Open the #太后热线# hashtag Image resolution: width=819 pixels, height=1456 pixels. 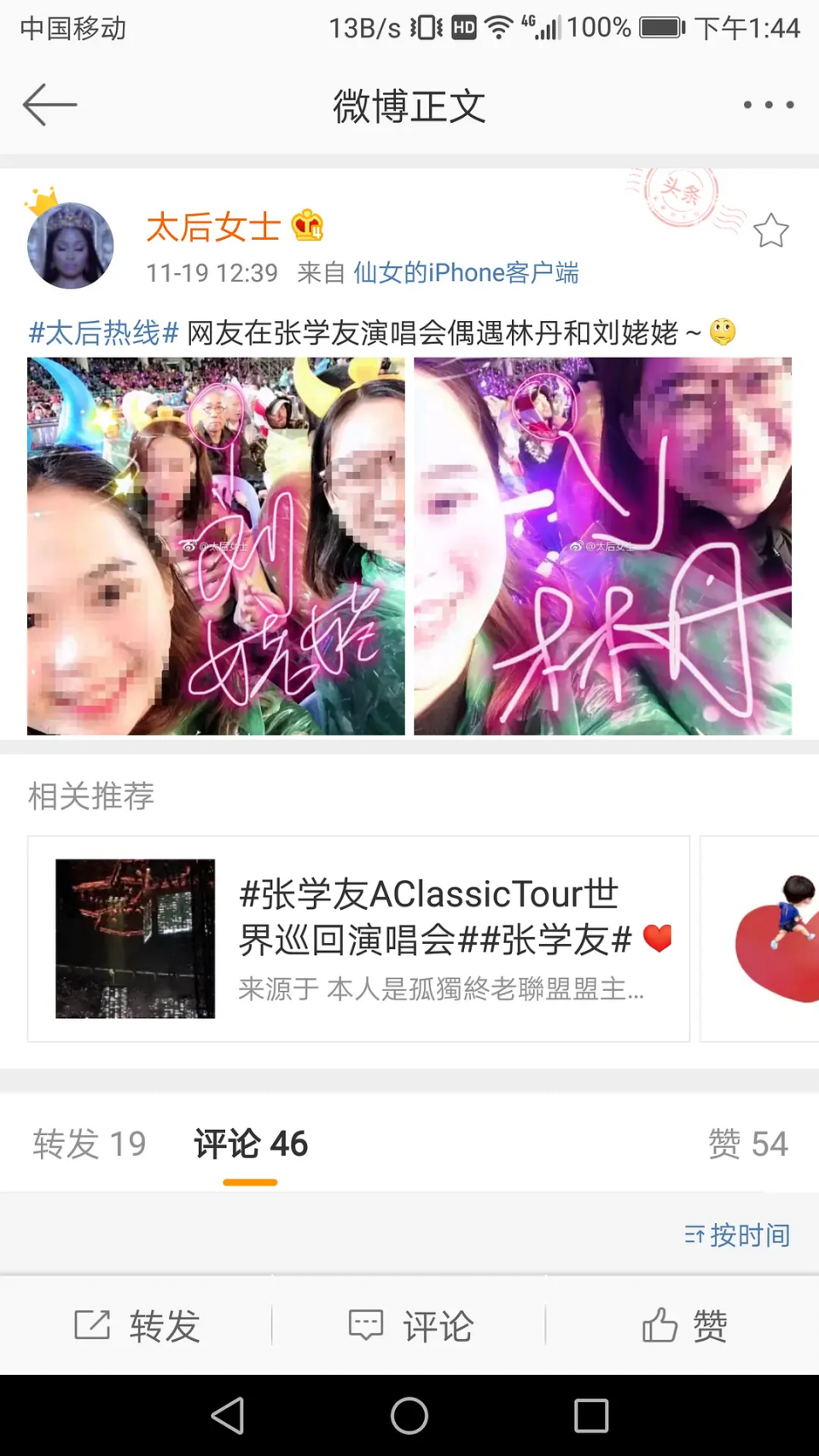click(x=103, y=332)
